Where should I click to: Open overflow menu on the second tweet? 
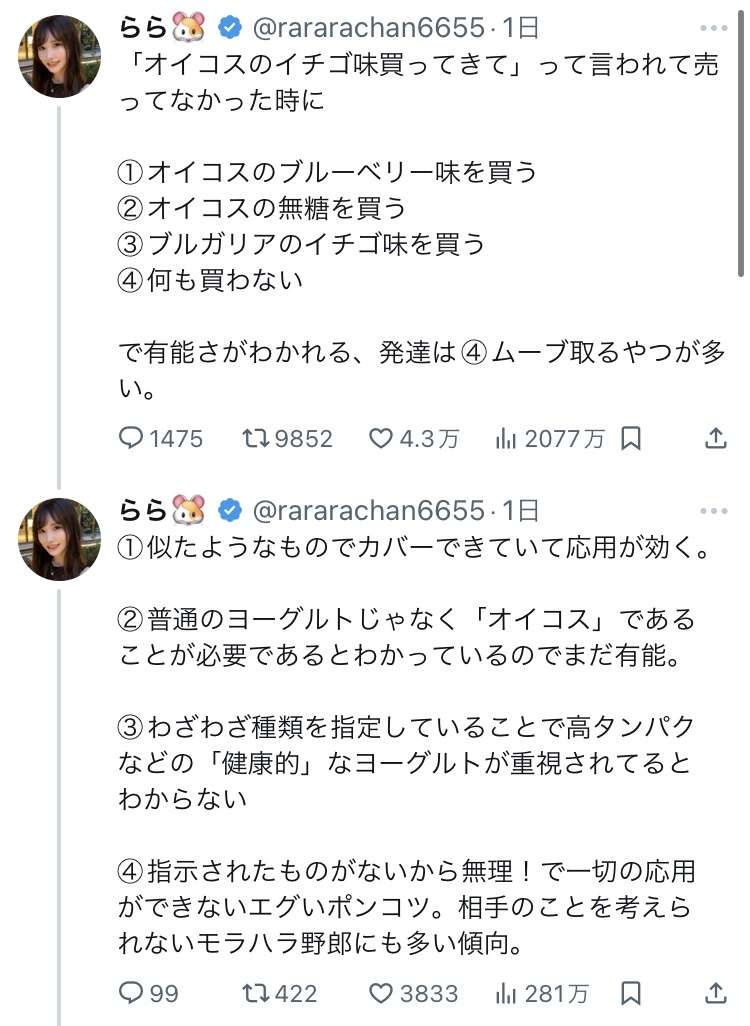[x=714, y=511]
